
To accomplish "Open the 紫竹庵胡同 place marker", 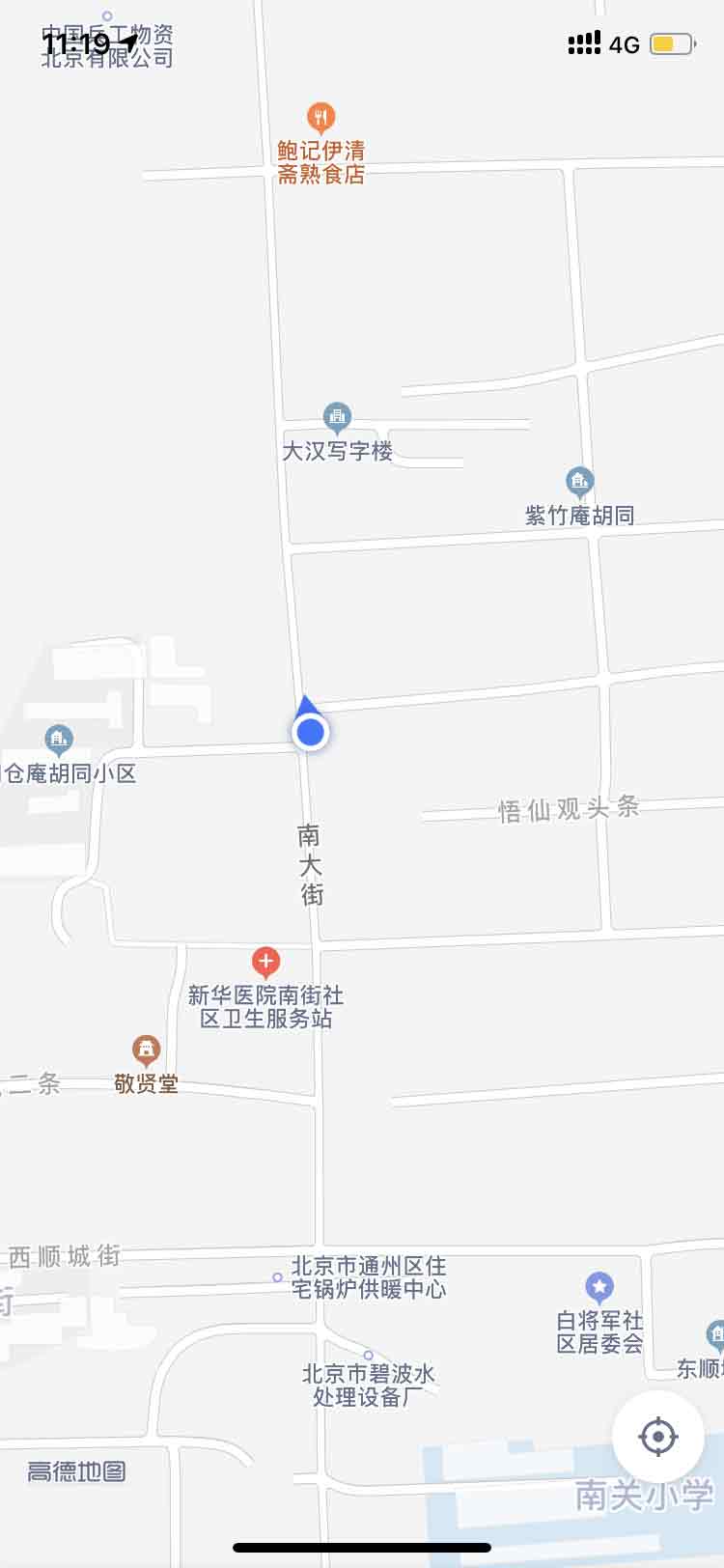I will coord(579,481).
